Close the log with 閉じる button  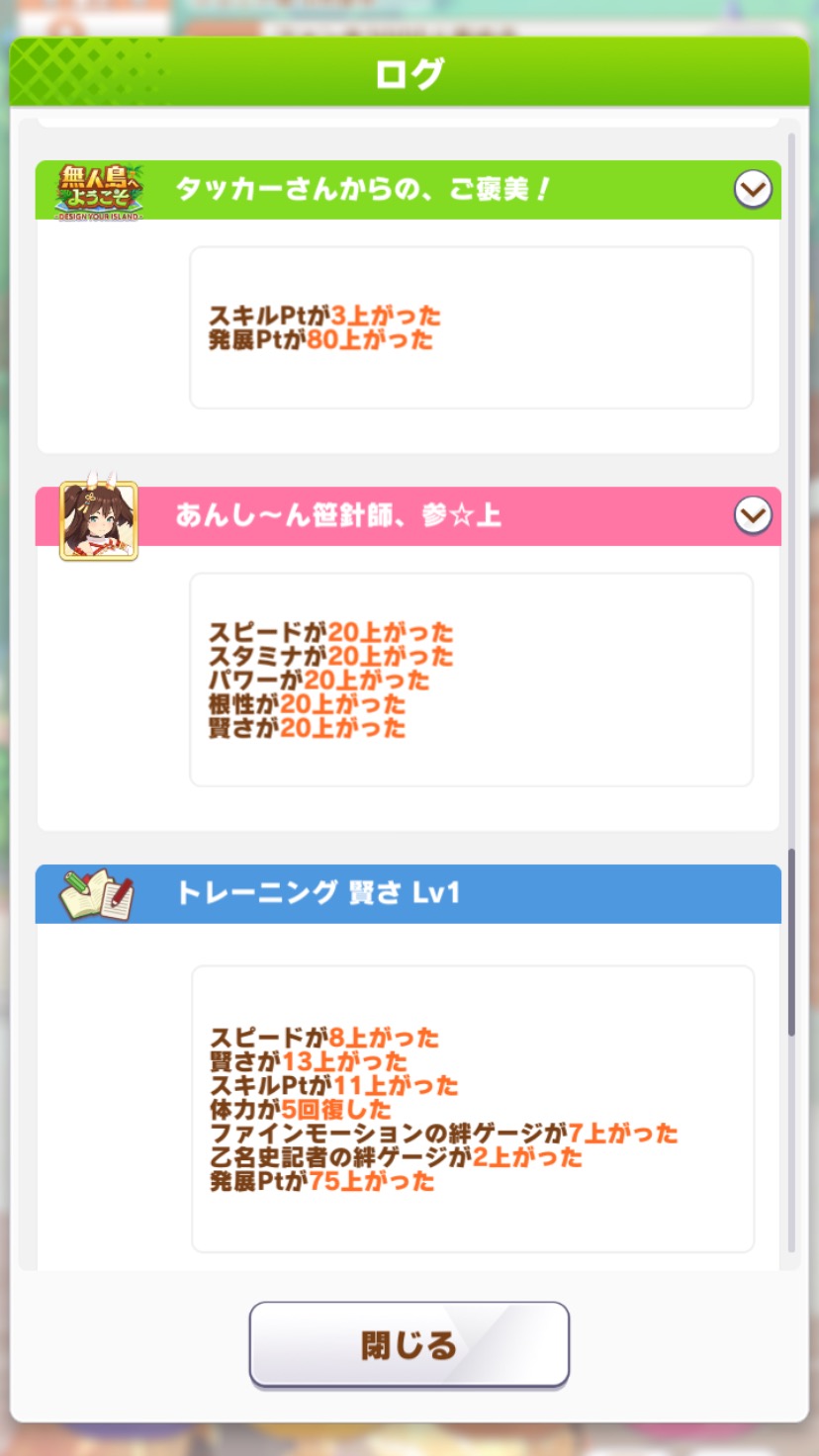tap(409, 1345)
